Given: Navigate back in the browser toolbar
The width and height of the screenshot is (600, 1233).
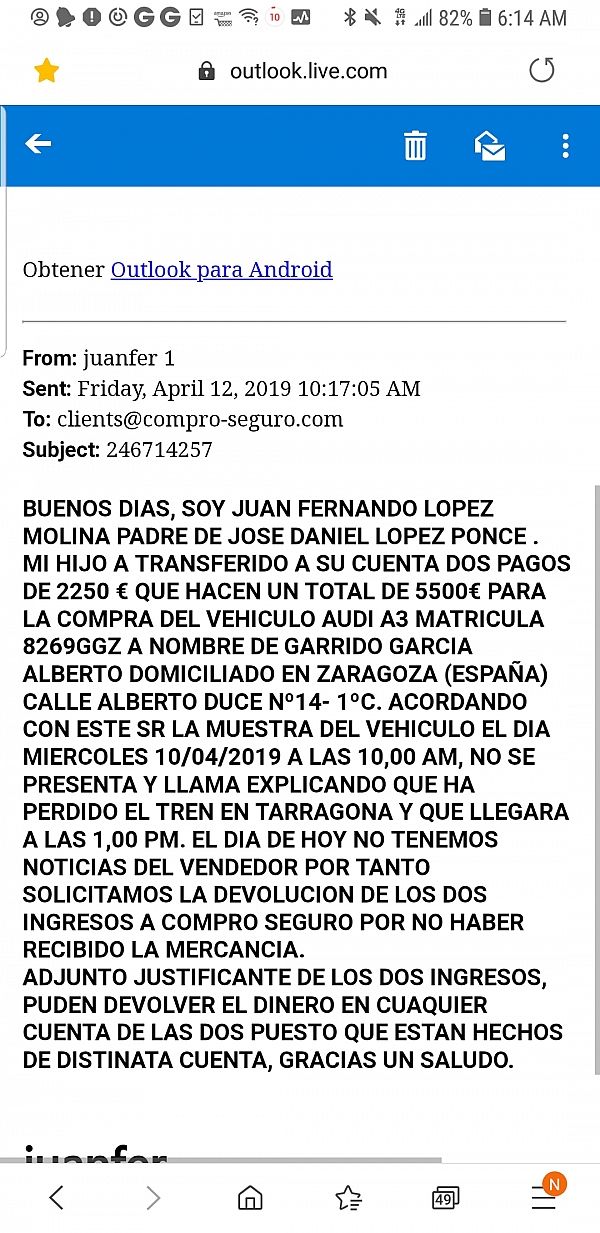Looking at the screenshot, I should (56, 1197).
